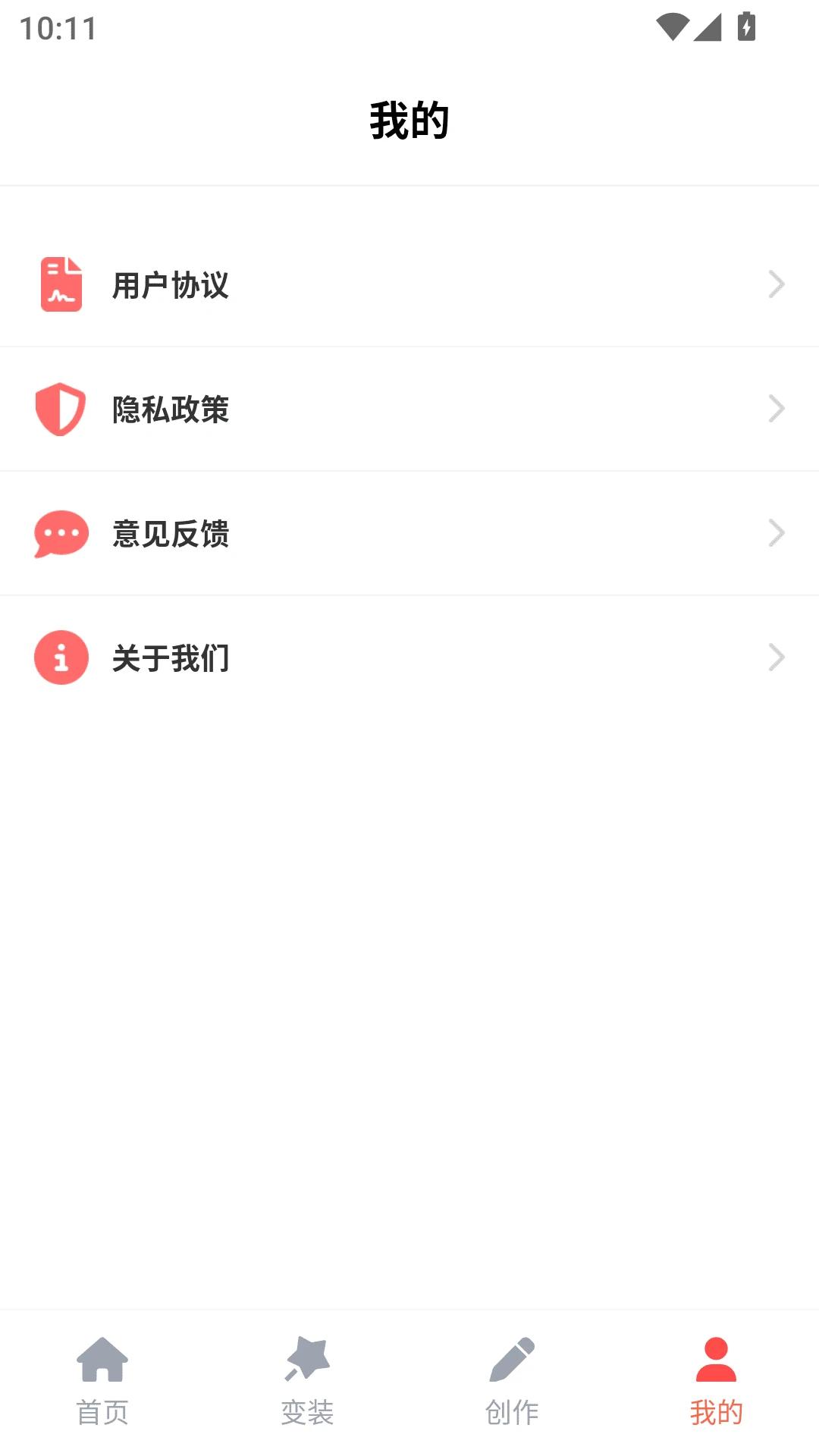Expand the 用户协议 row chevron
Screen dimensions: 819x1456
[776, 284]
